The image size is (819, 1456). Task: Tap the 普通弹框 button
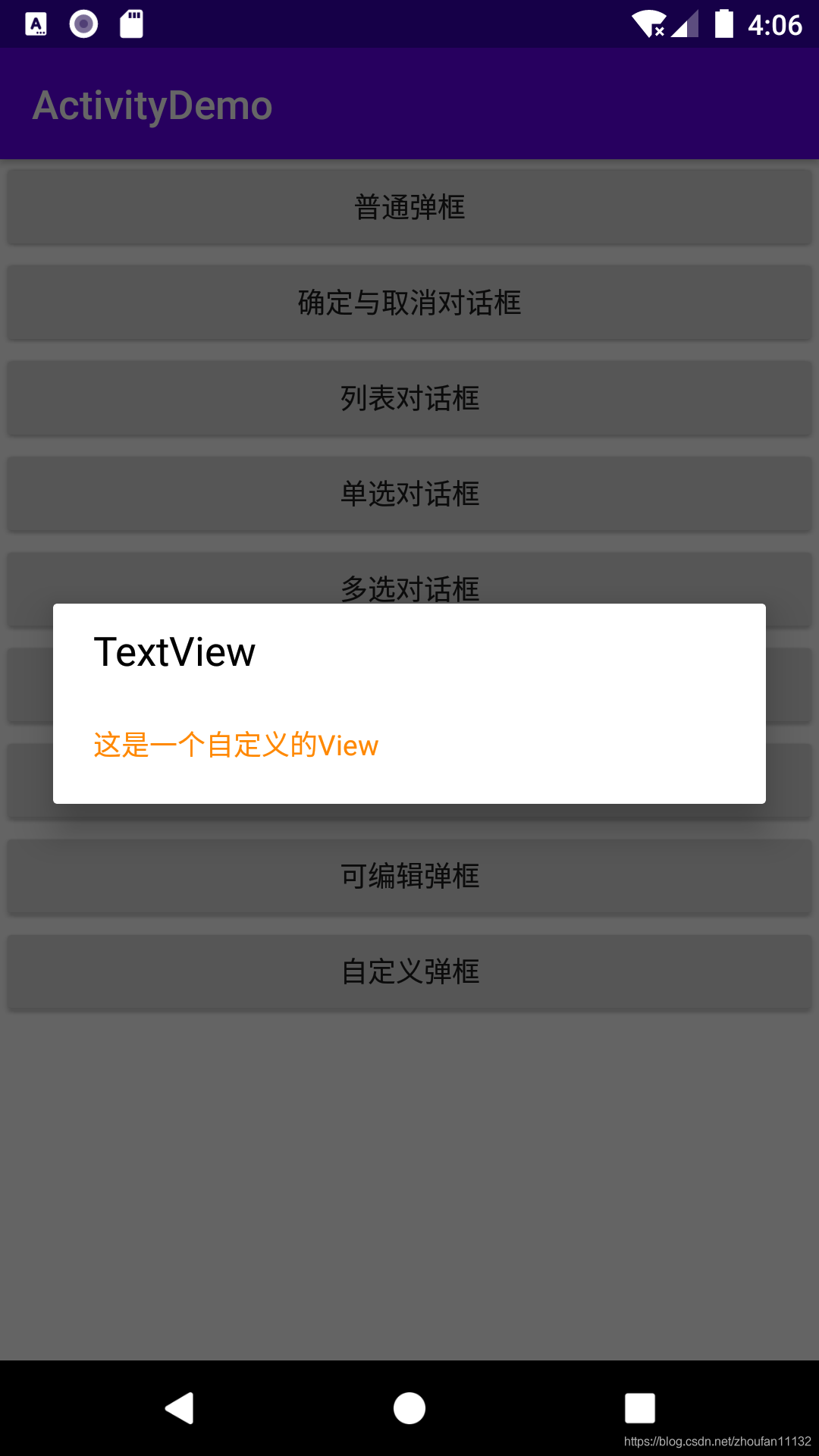coord(409,207)
